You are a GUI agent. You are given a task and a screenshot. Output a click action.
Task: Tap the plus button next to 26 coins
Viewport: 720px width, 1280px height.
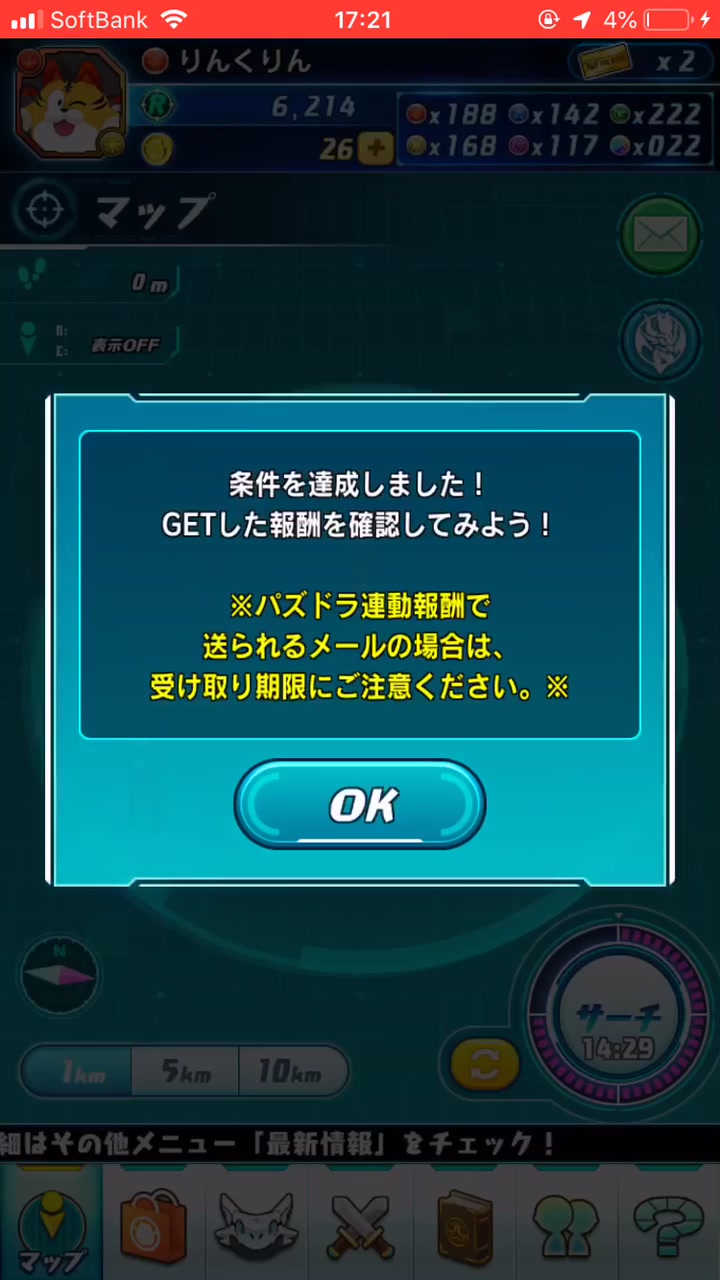[375, 150]
